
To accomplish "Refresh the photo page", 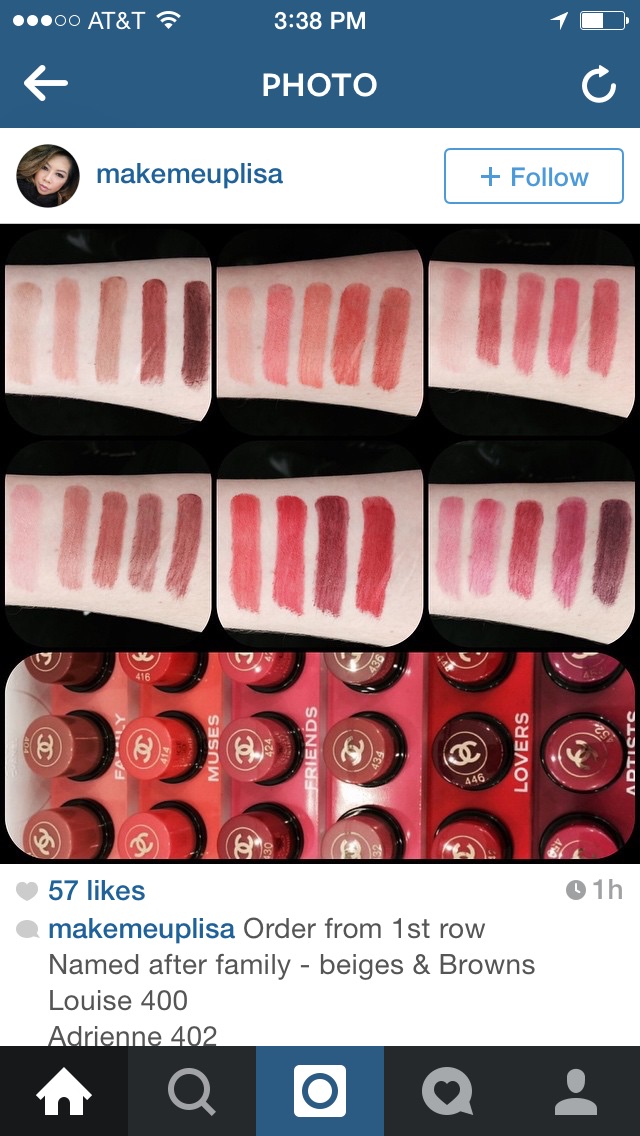I will click(x=598, y=86).
